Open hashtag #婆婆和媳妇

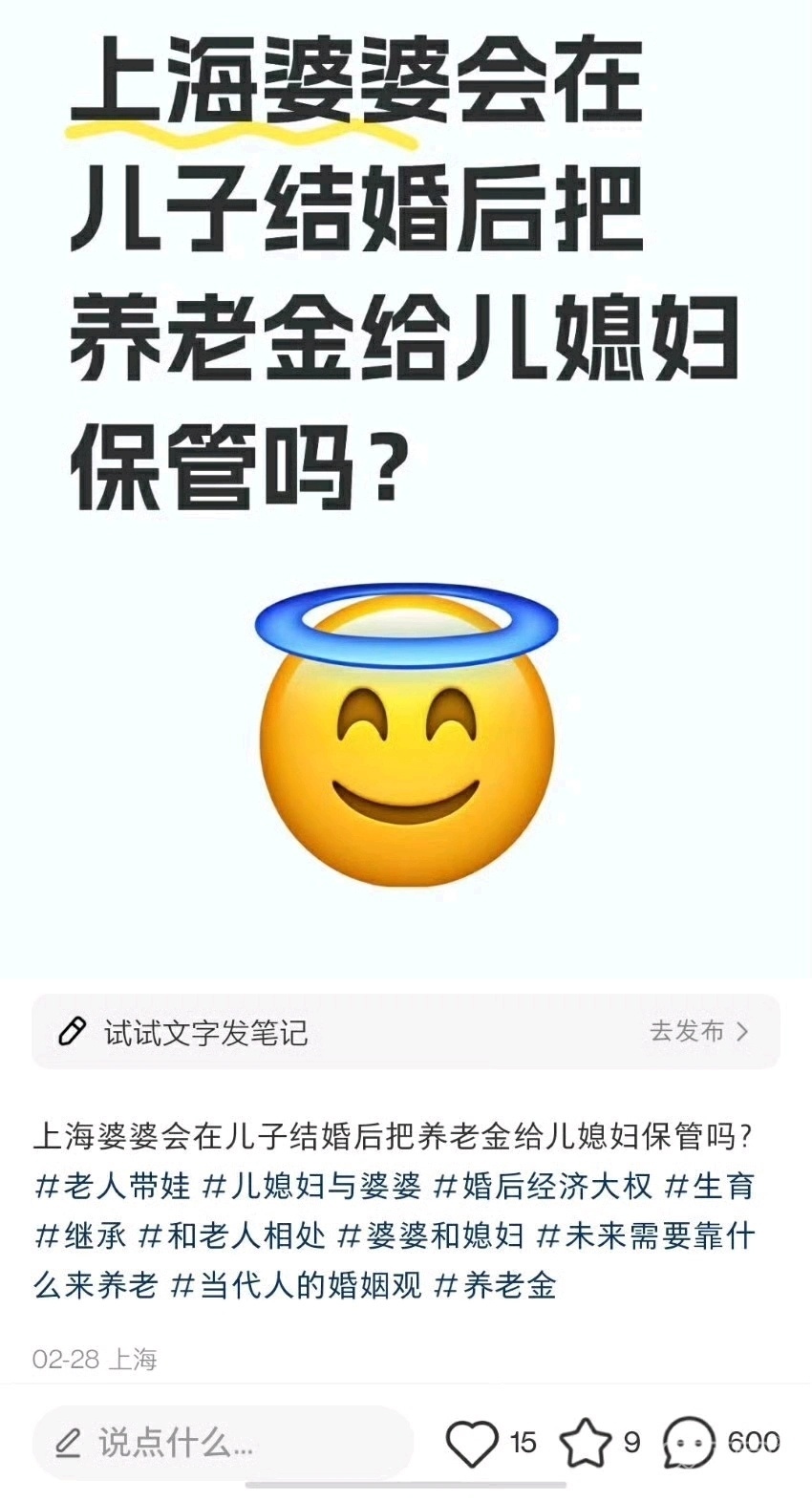(x=432, y=1235)
